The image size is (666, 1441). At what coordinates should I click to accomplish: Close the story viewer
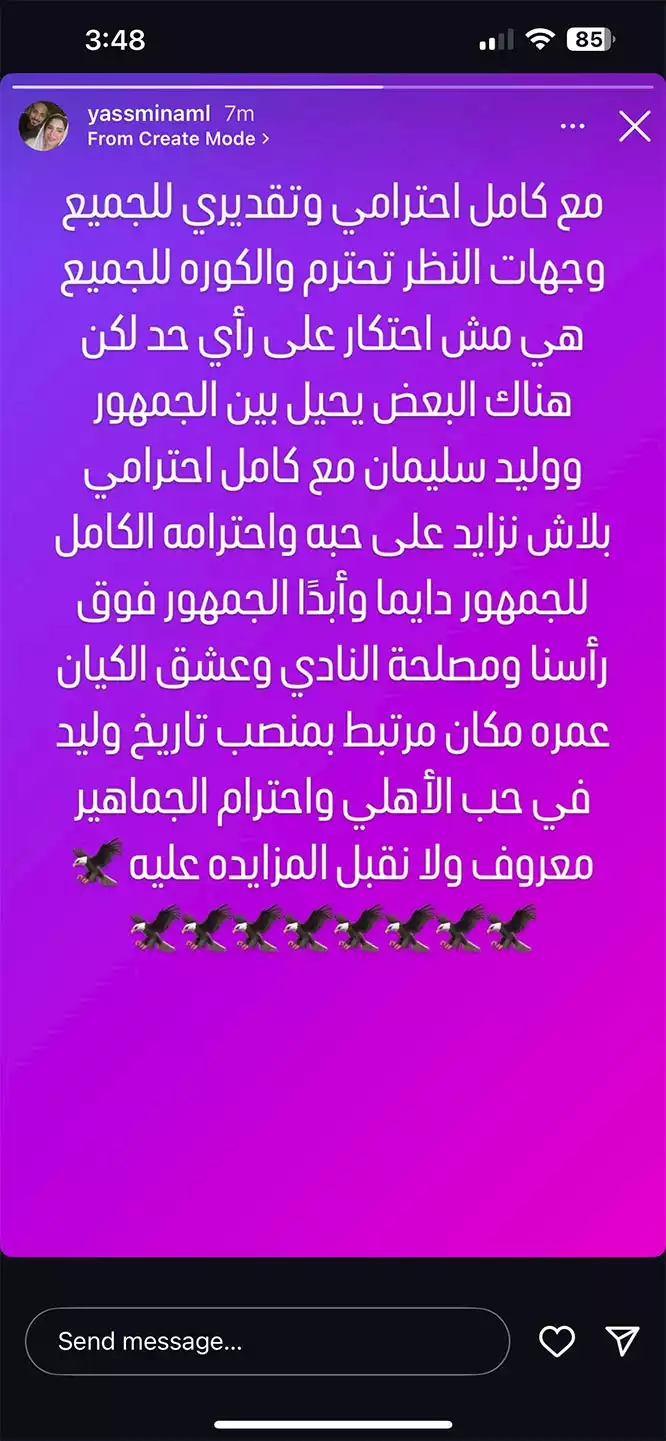click(x=635, y=127)
